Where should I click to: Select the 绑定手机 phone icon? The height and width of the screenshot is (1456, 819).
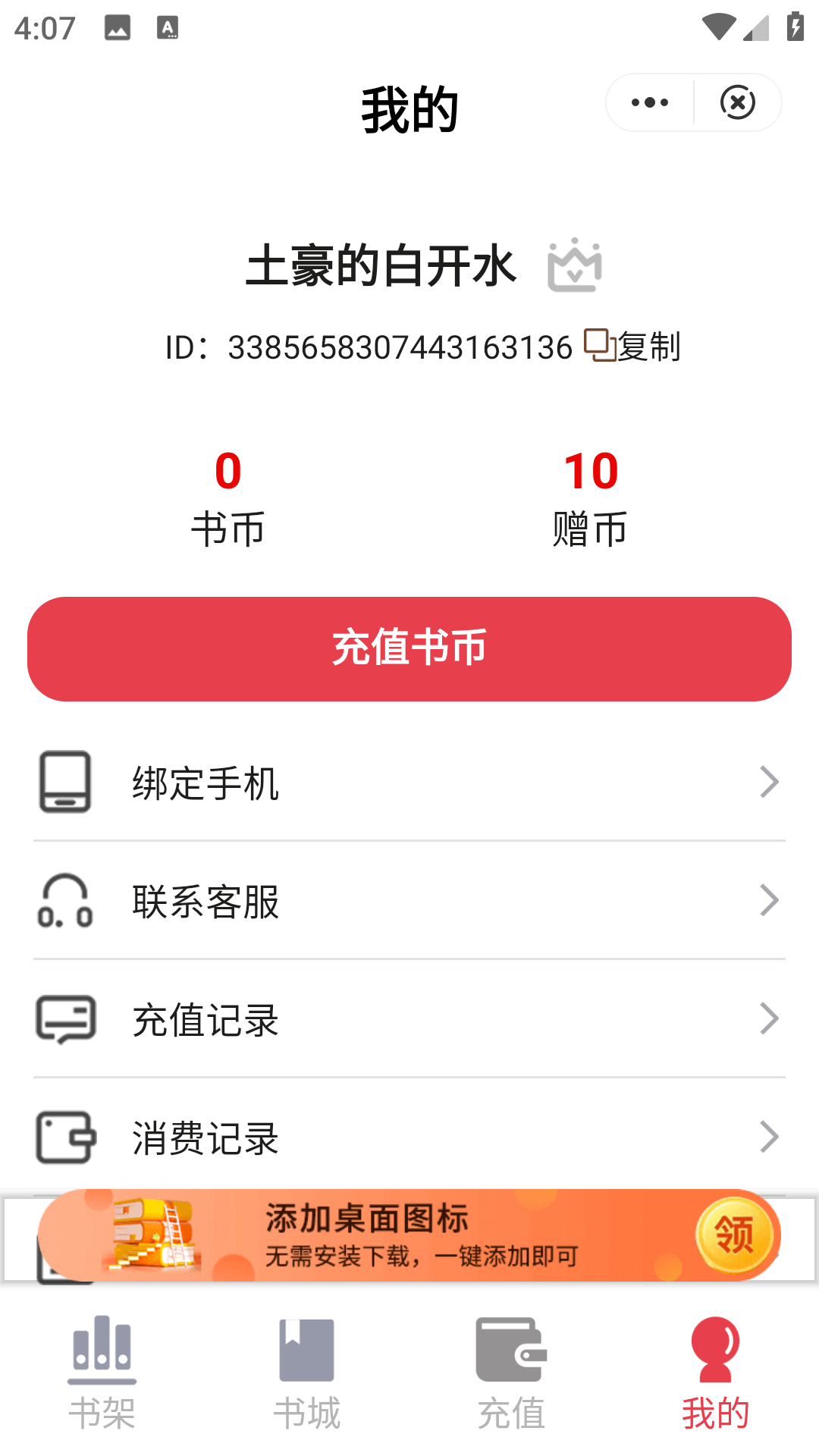click(64, 783)
